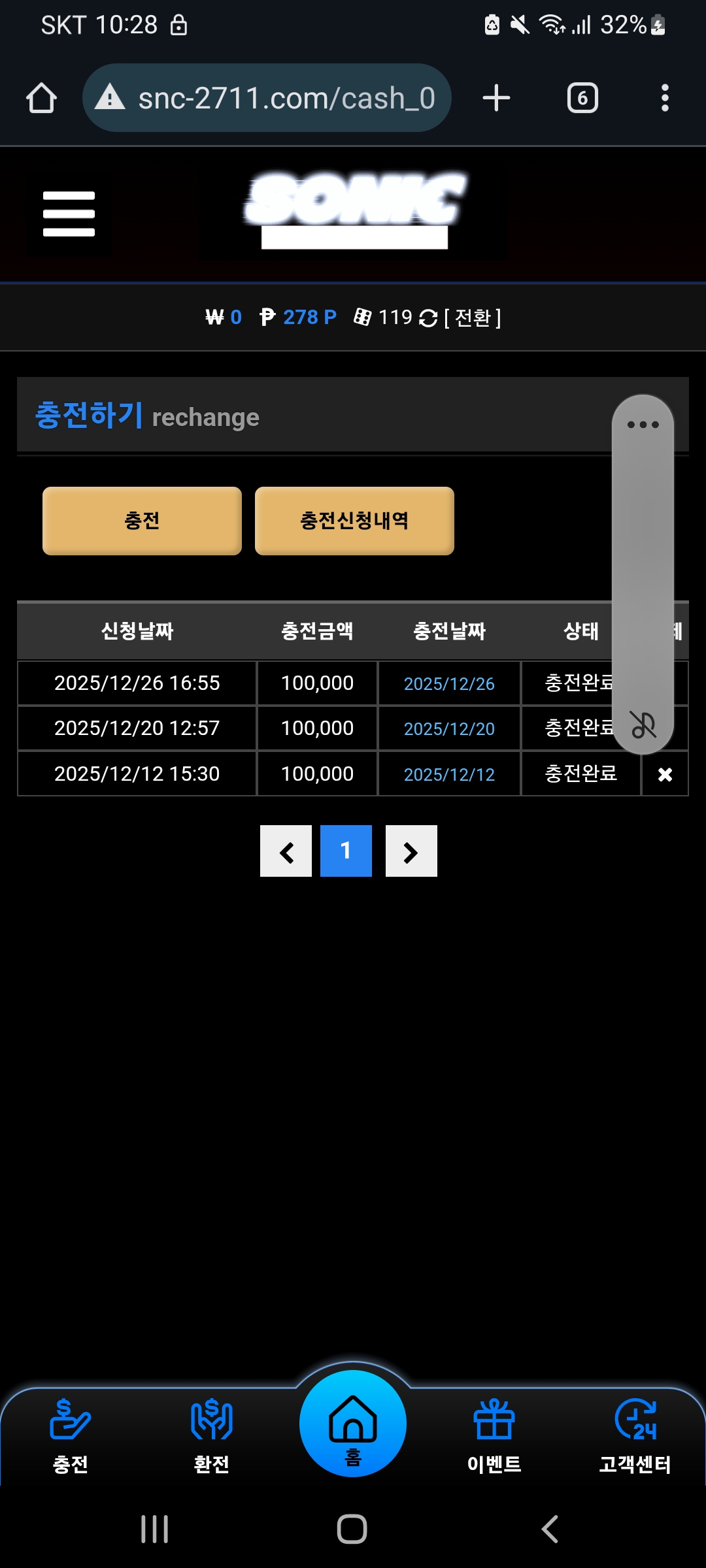The image size is (706, 1568).
Task: View 충전신청내역 request history
Action: 354,521
